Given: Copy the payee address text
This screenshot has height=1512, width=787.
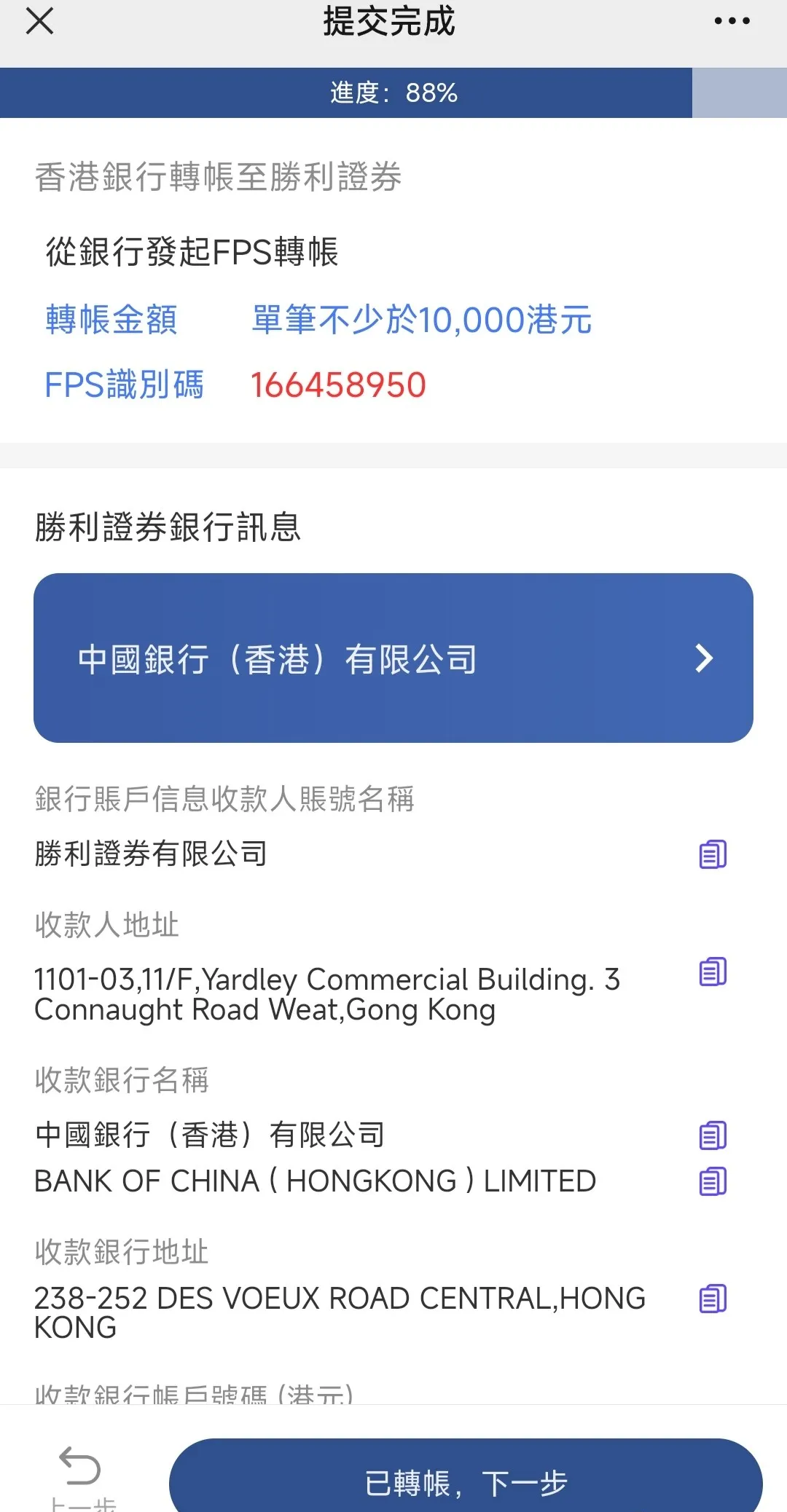Looking at the screenshot, I should (714, 969).
